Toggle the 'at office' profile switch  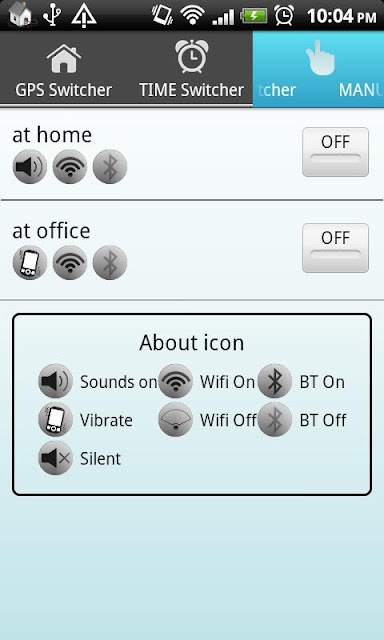click(335, 248)
